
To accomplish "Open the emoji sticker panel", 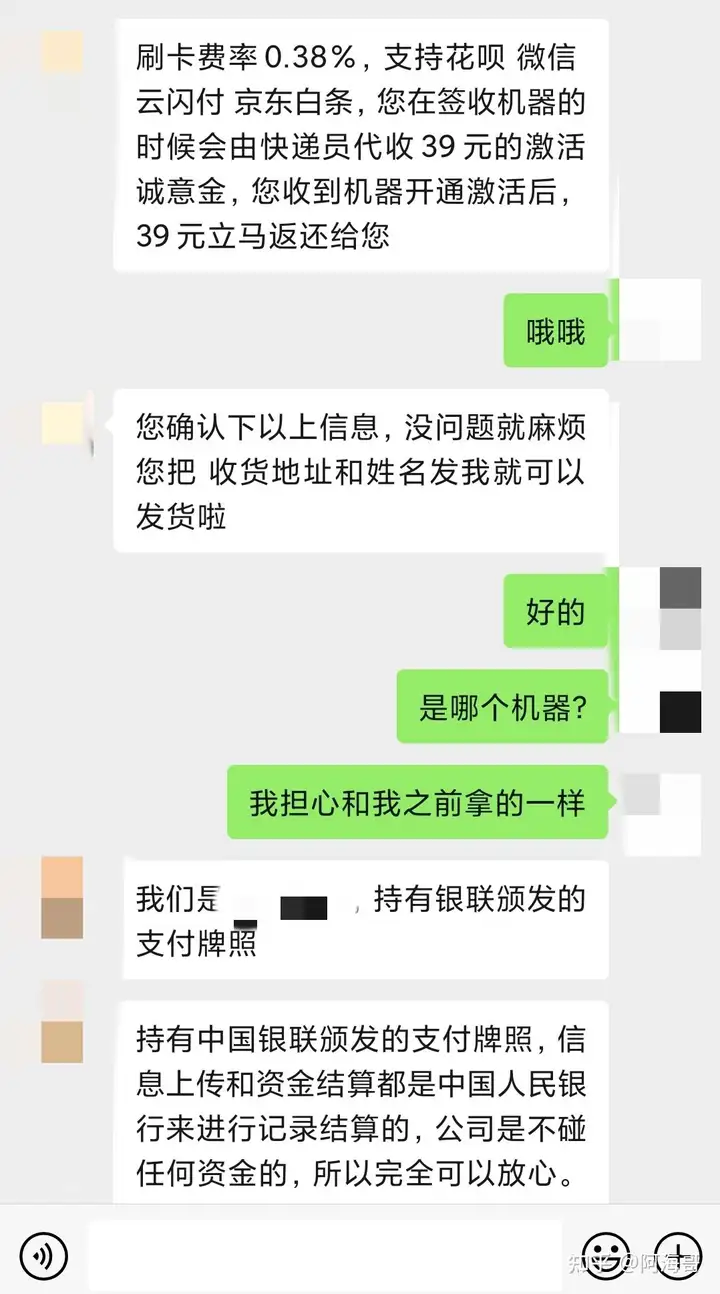I will click(x=607, y=1255).
